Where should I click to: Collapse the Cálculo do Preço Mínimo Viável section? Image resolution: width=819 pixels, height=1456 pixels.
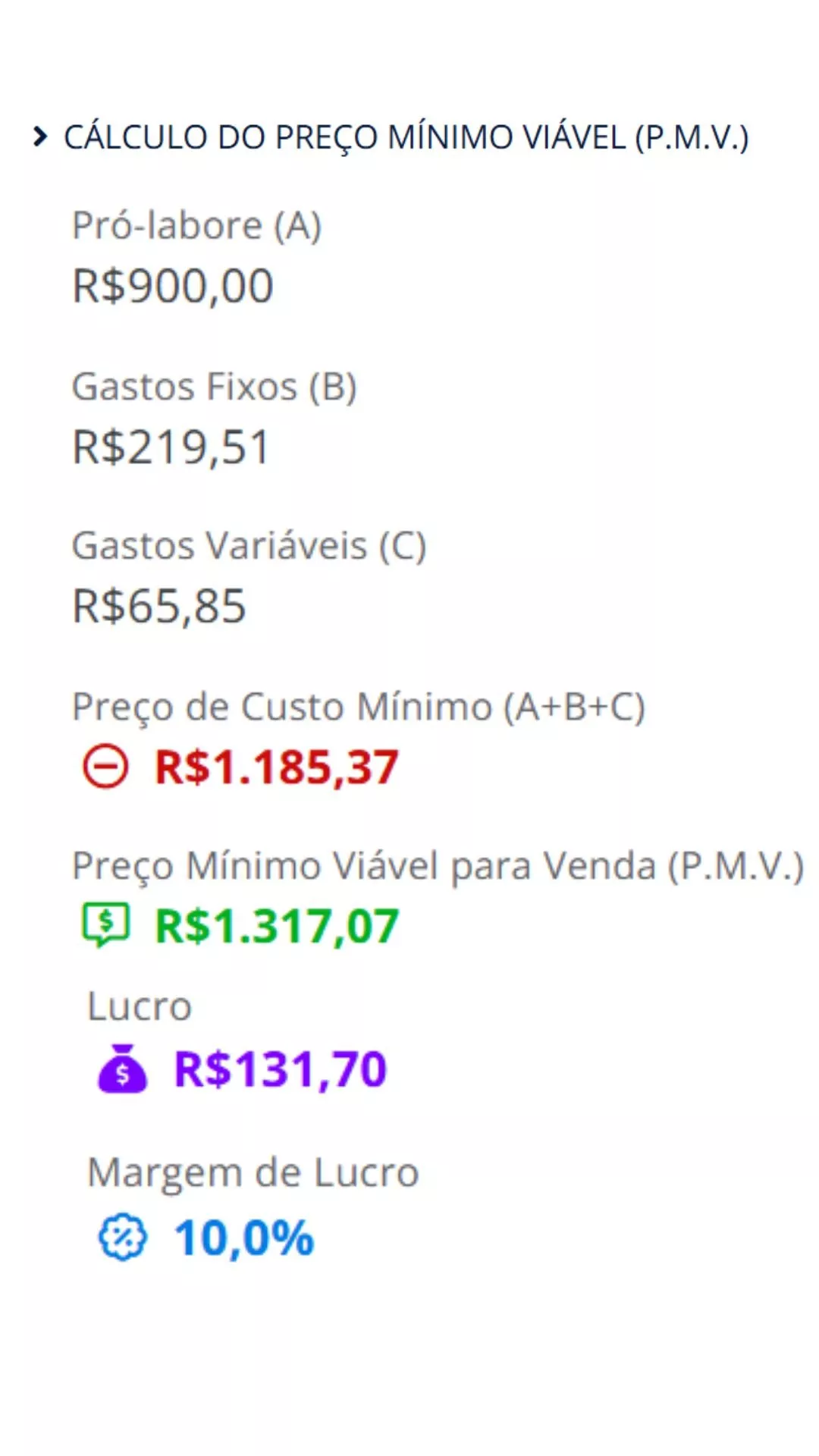(x=40, y=137)
